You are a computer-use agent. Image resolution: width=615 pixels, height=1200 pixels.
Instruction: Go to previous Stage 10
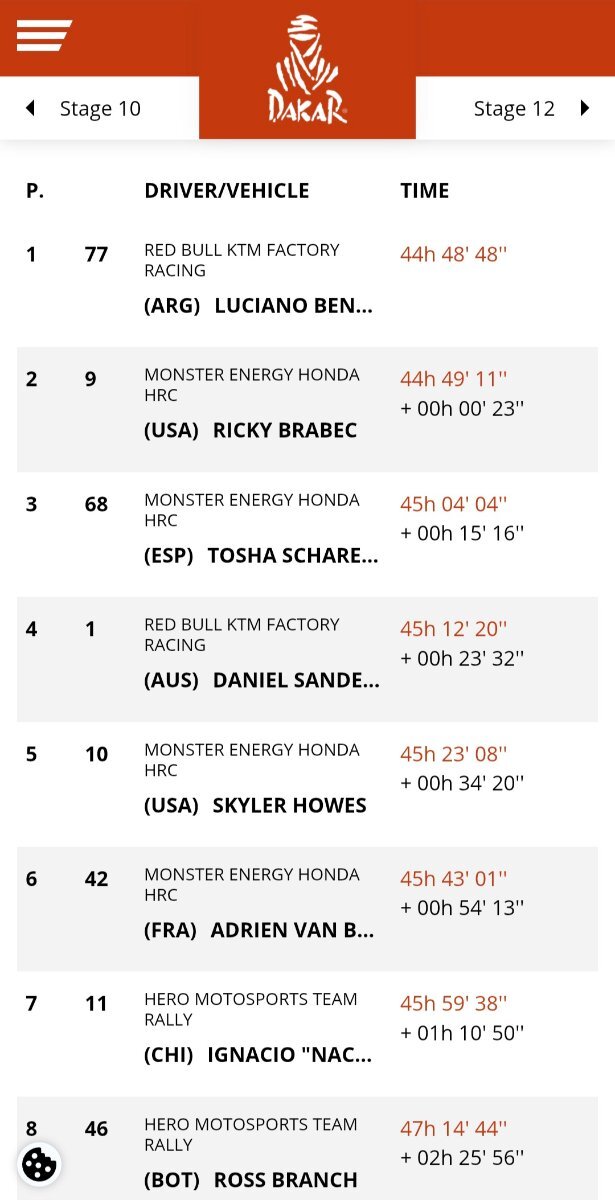coord(84,108)
